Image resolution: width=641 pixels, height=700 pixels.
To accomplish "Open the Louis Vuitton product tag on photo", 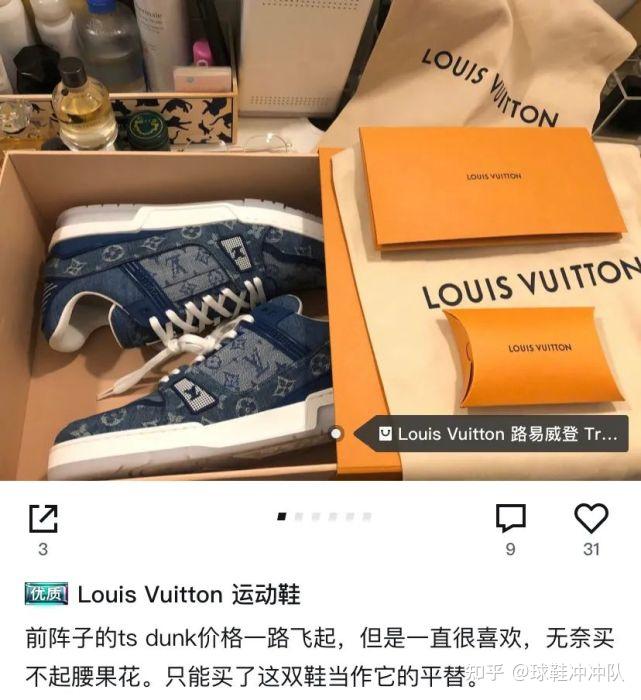I will click(500, 434).
